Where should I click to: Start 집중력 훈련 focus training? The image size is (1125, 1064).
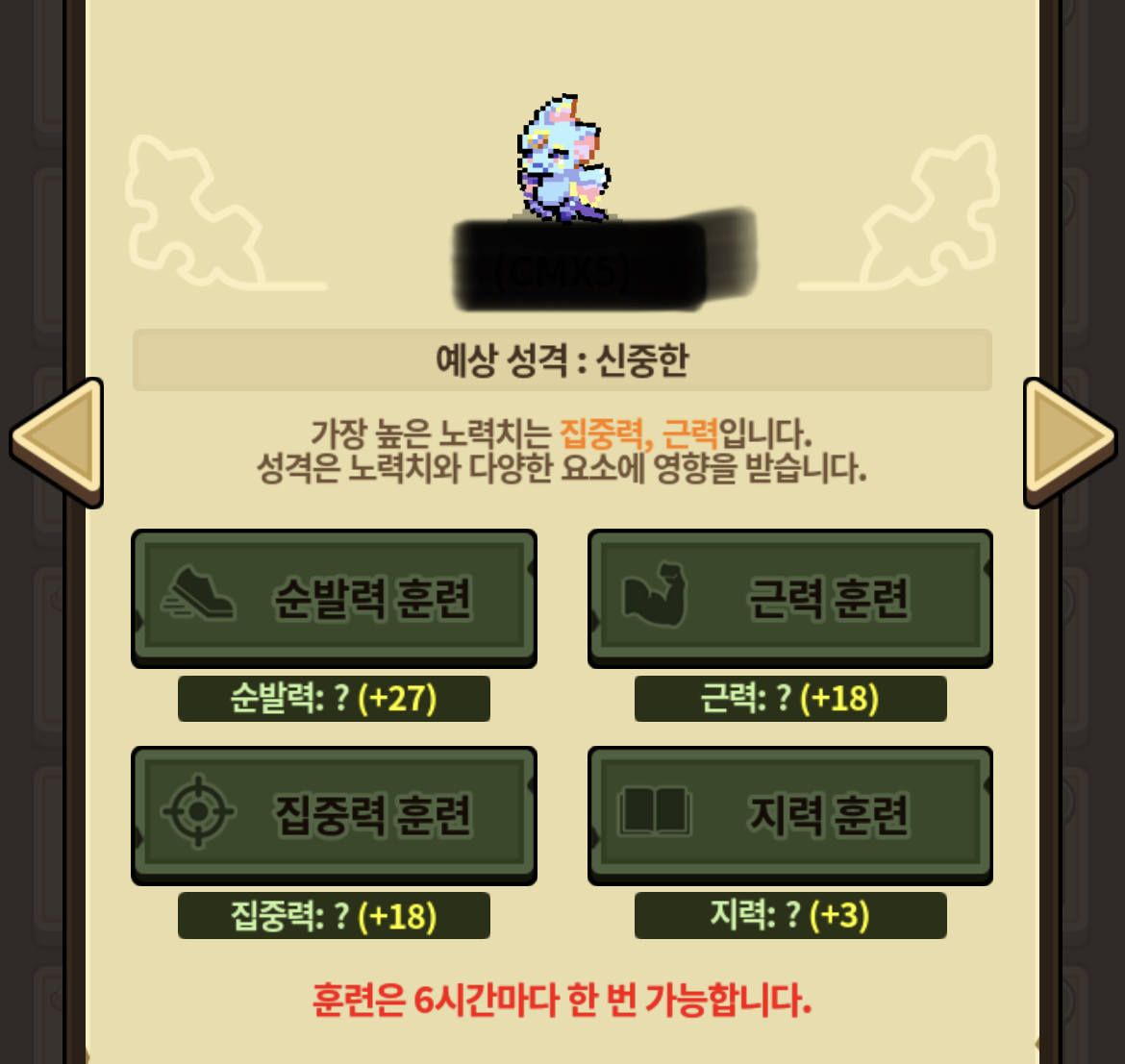pos(334,814)
